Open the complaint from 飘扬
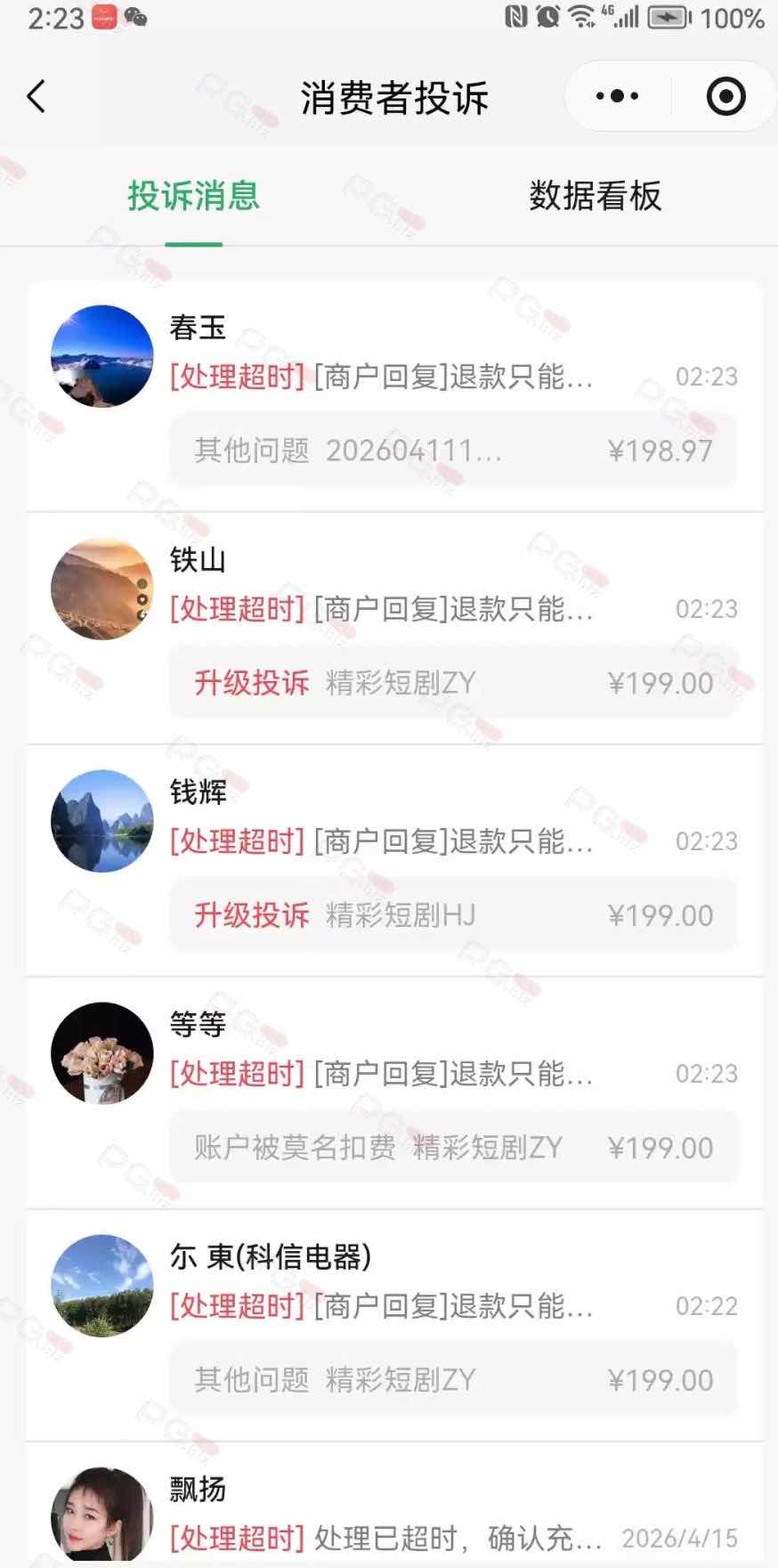 pyautogui.click(x=393, y=1514)
